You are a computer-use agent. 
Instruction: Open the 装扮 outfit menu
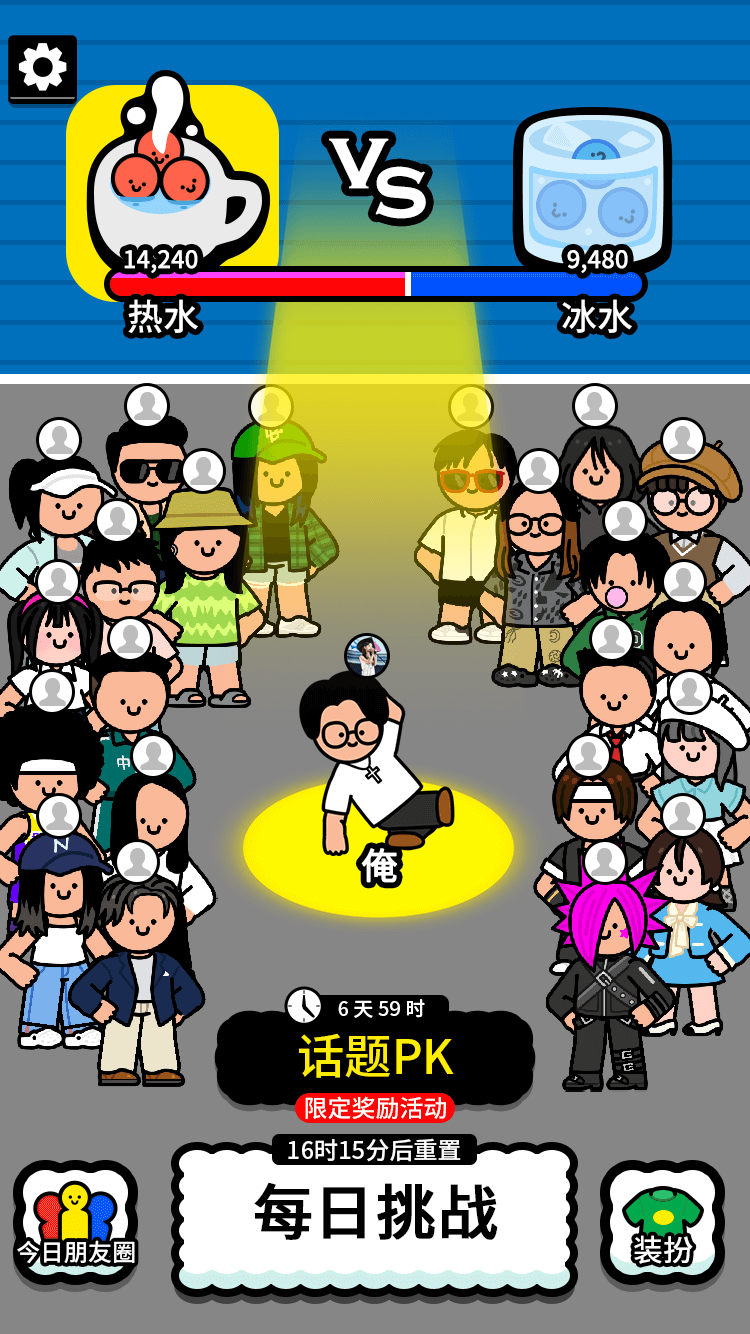pyautogui.click(x=662, y=1222)
